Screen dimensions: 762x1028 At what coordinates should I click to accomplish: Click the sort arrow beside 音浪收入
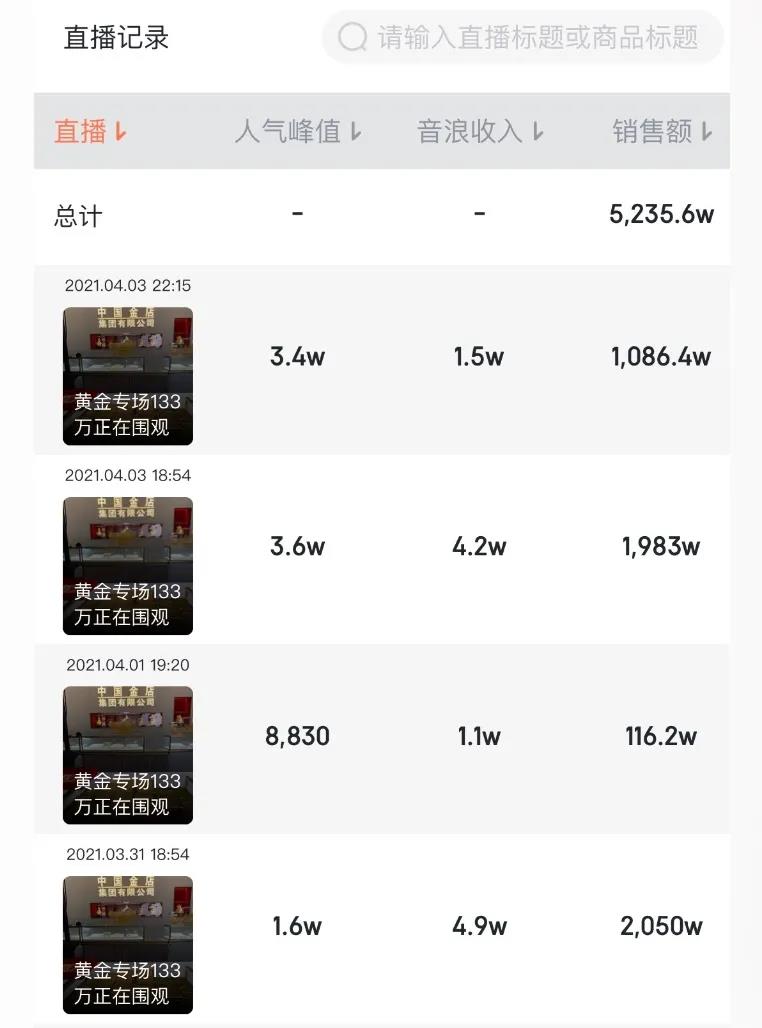click(540, 132)
